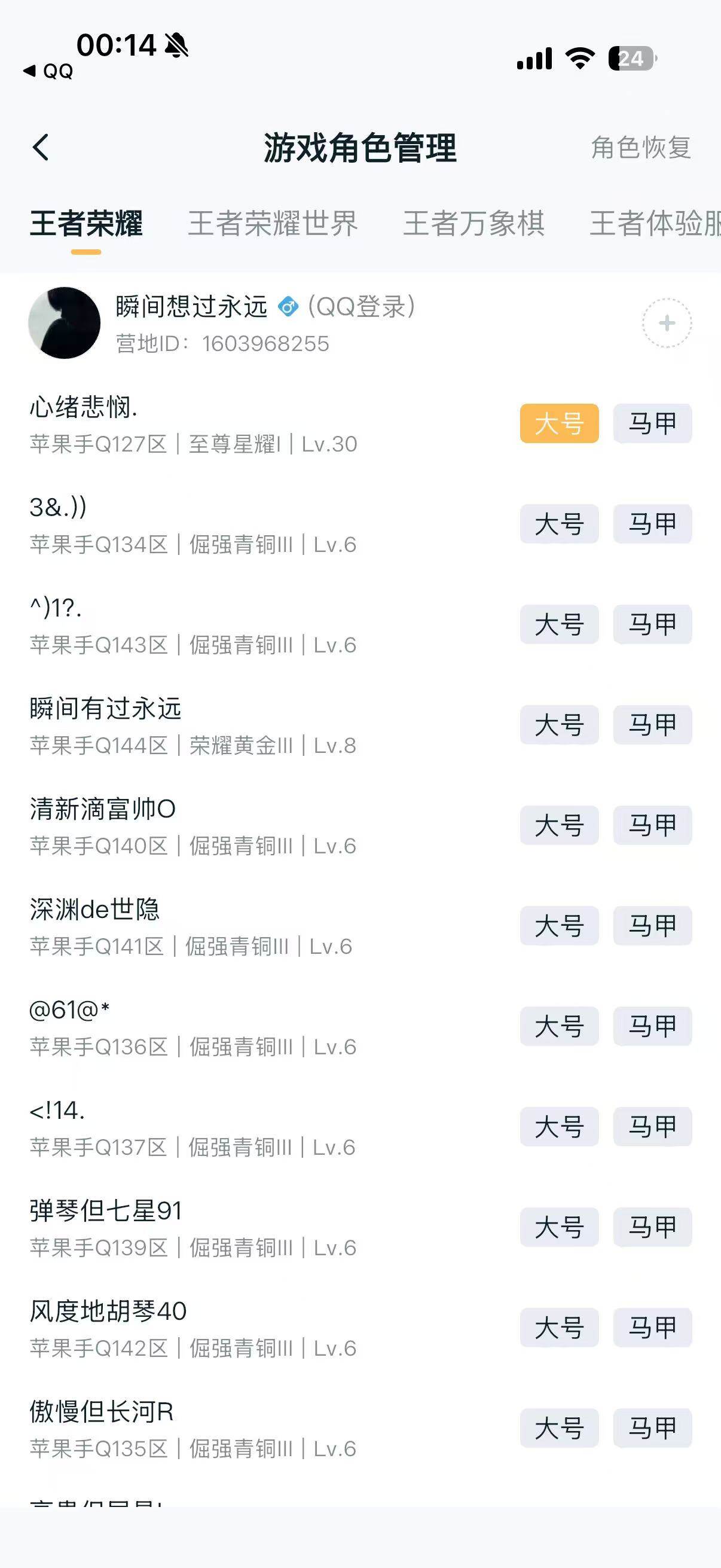Mark 深渊de世隐 as 马甲
The height and width of the screenshot is (1568, 721).
[x=652, y=926]
